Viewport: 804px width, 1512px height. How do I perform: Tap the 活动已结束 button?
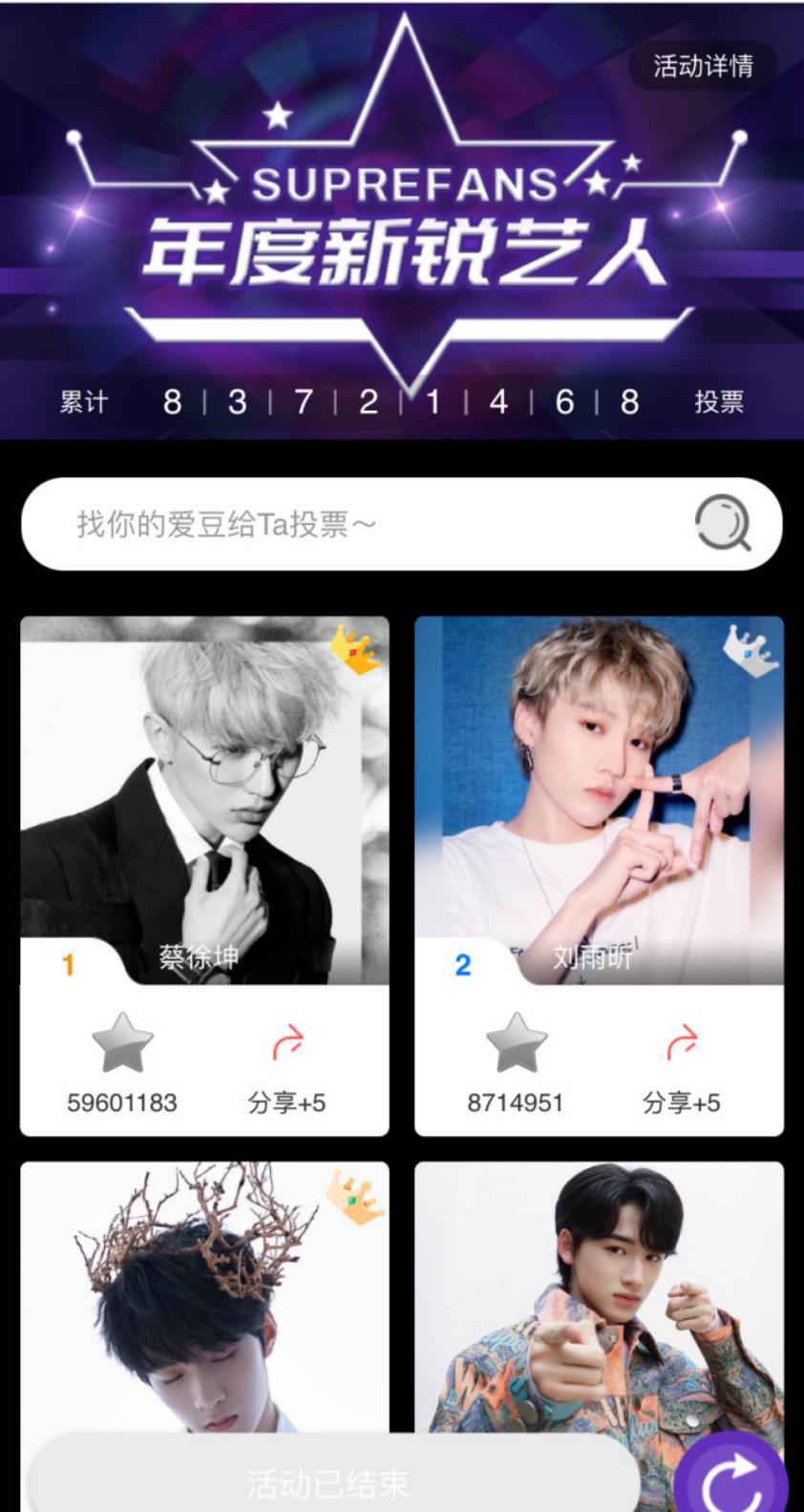pyautogui.click(x=329, y=1481)
